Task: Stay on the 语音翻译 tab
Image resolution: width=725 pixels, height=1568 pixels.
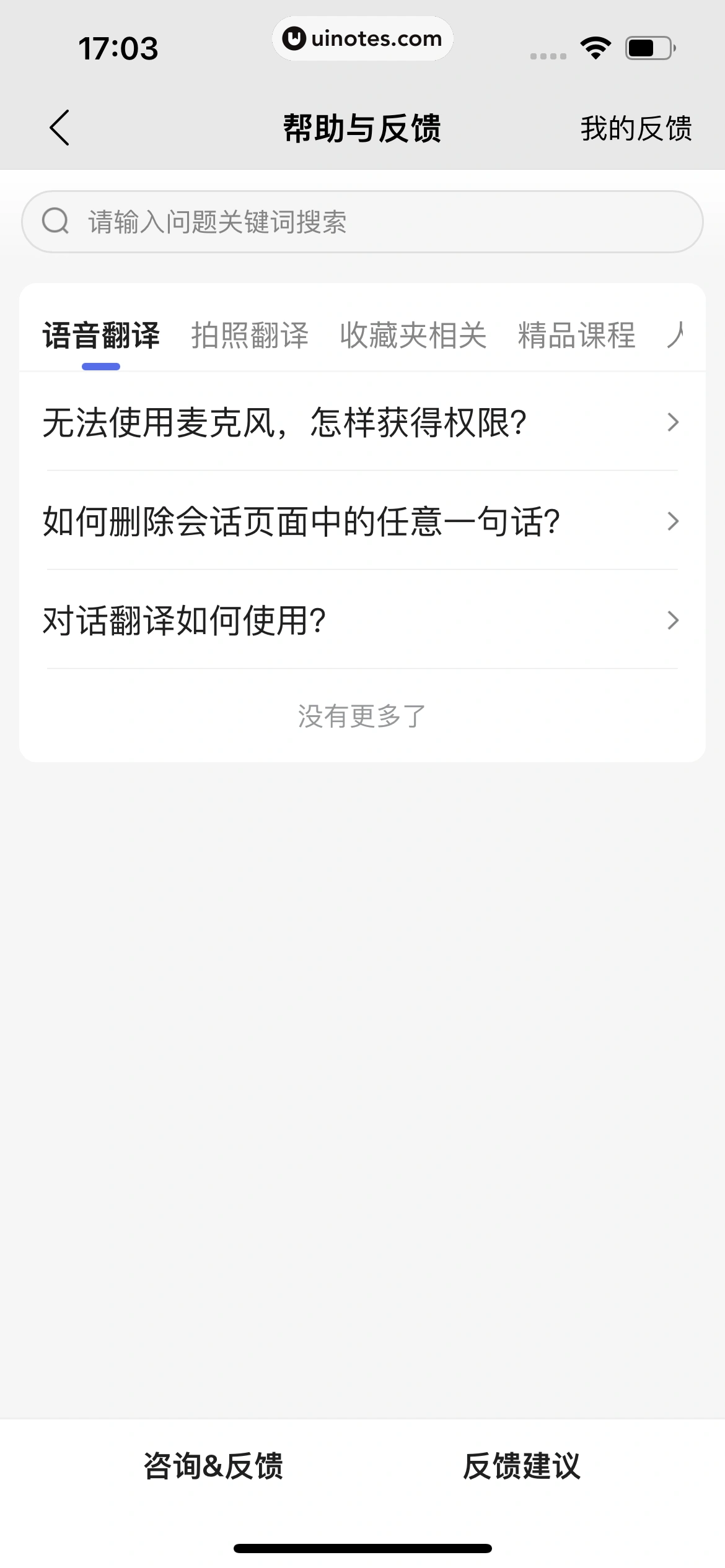Action: click(101, 335)
